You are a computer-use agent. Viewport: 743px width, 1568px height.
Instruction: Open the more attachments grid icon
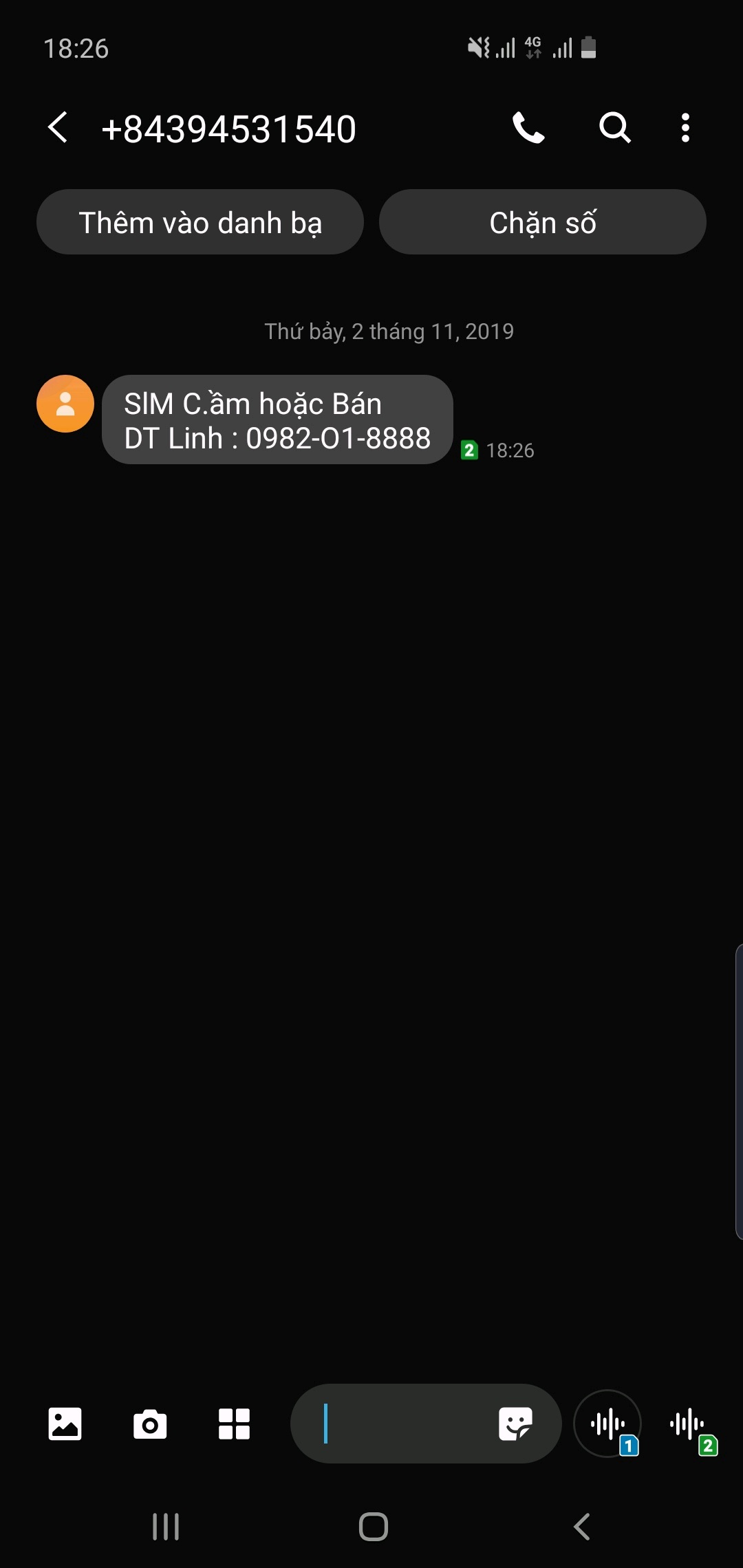[x=234, y=1424]
